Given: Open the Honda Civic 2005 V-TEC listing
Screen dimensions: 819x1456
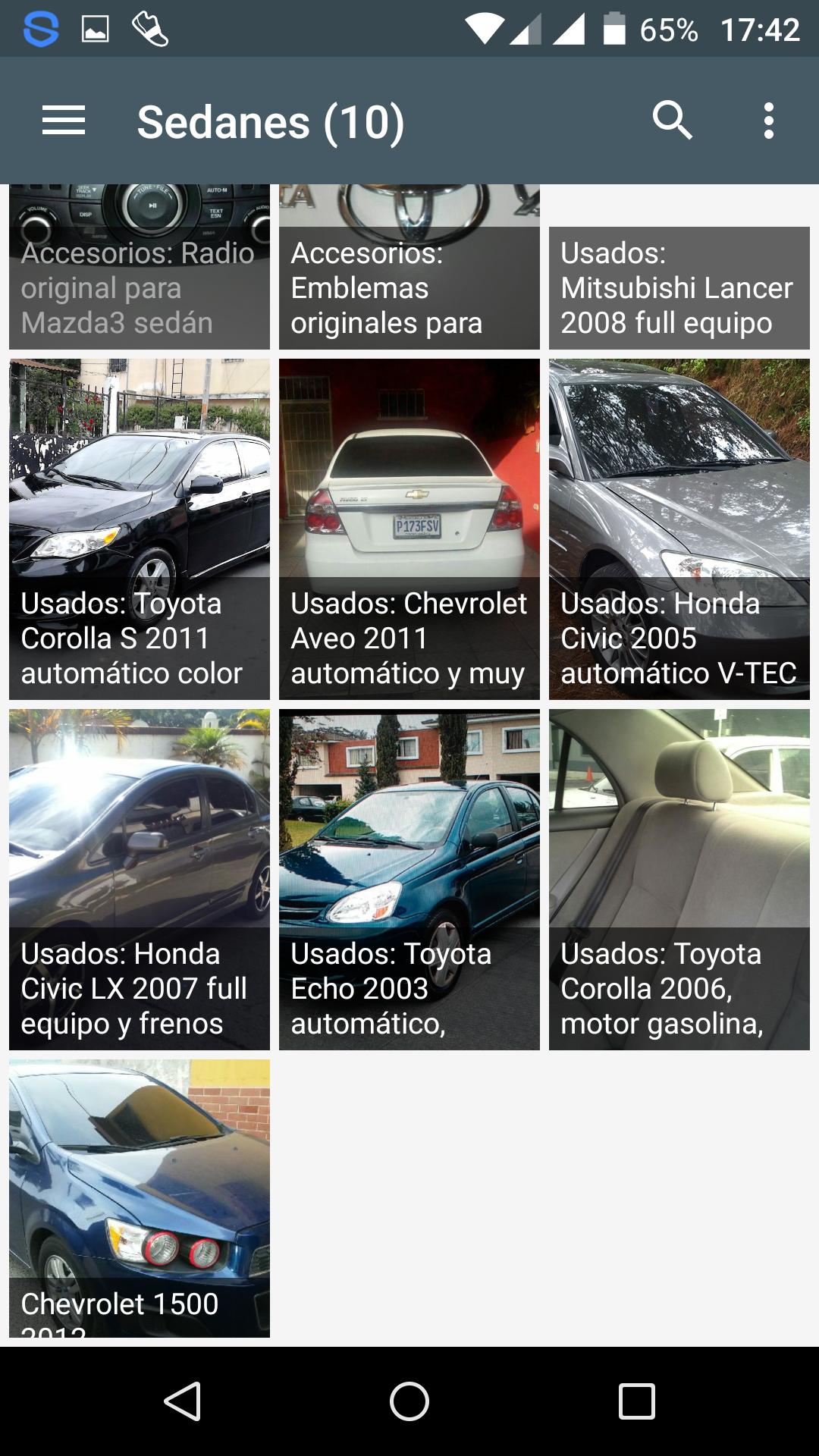Looking at the screenshot, I should coord(679,529).
